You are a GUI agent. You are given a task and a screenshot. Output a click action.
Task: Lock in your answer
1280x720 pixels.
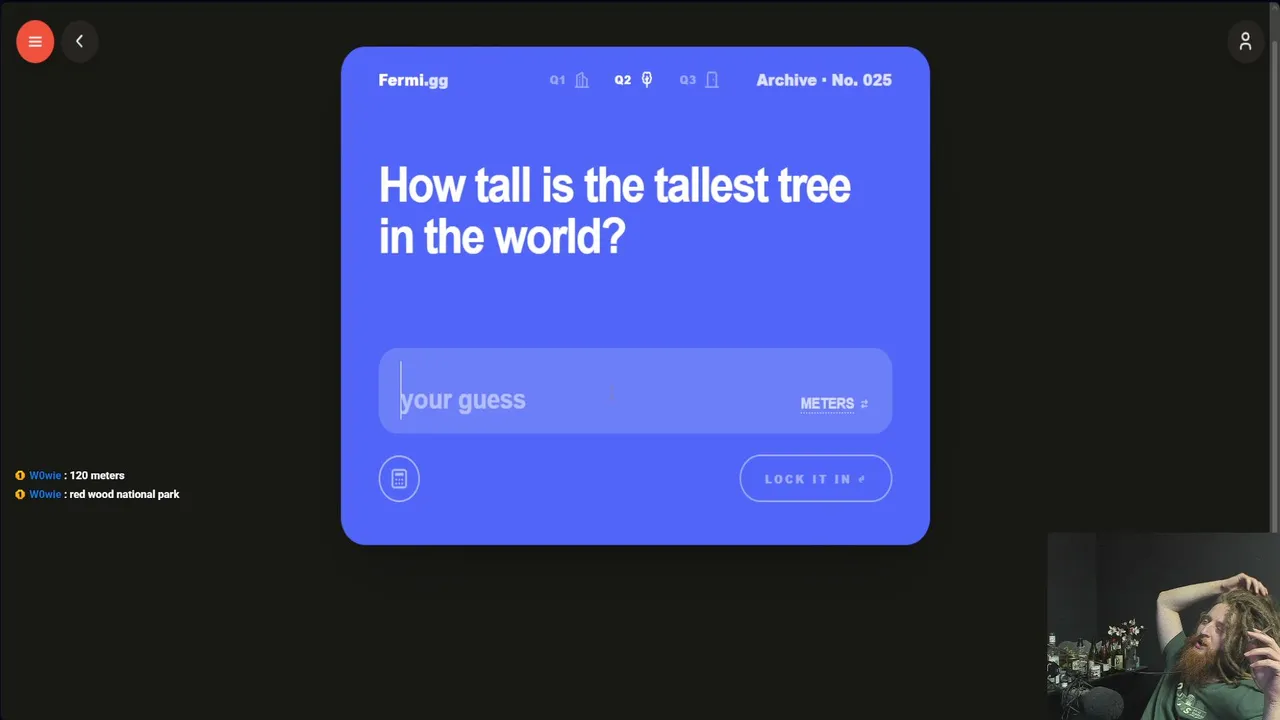pos(816,479)
